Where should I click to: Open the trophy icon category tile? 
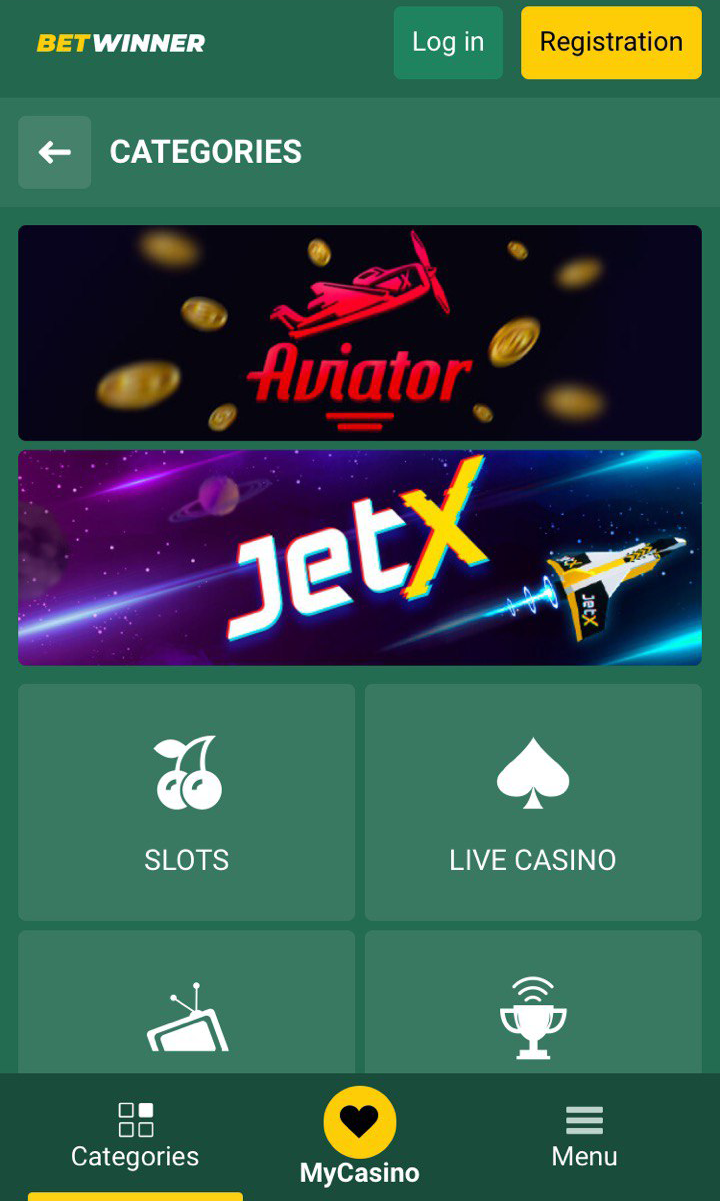[x=533, y=1002]
